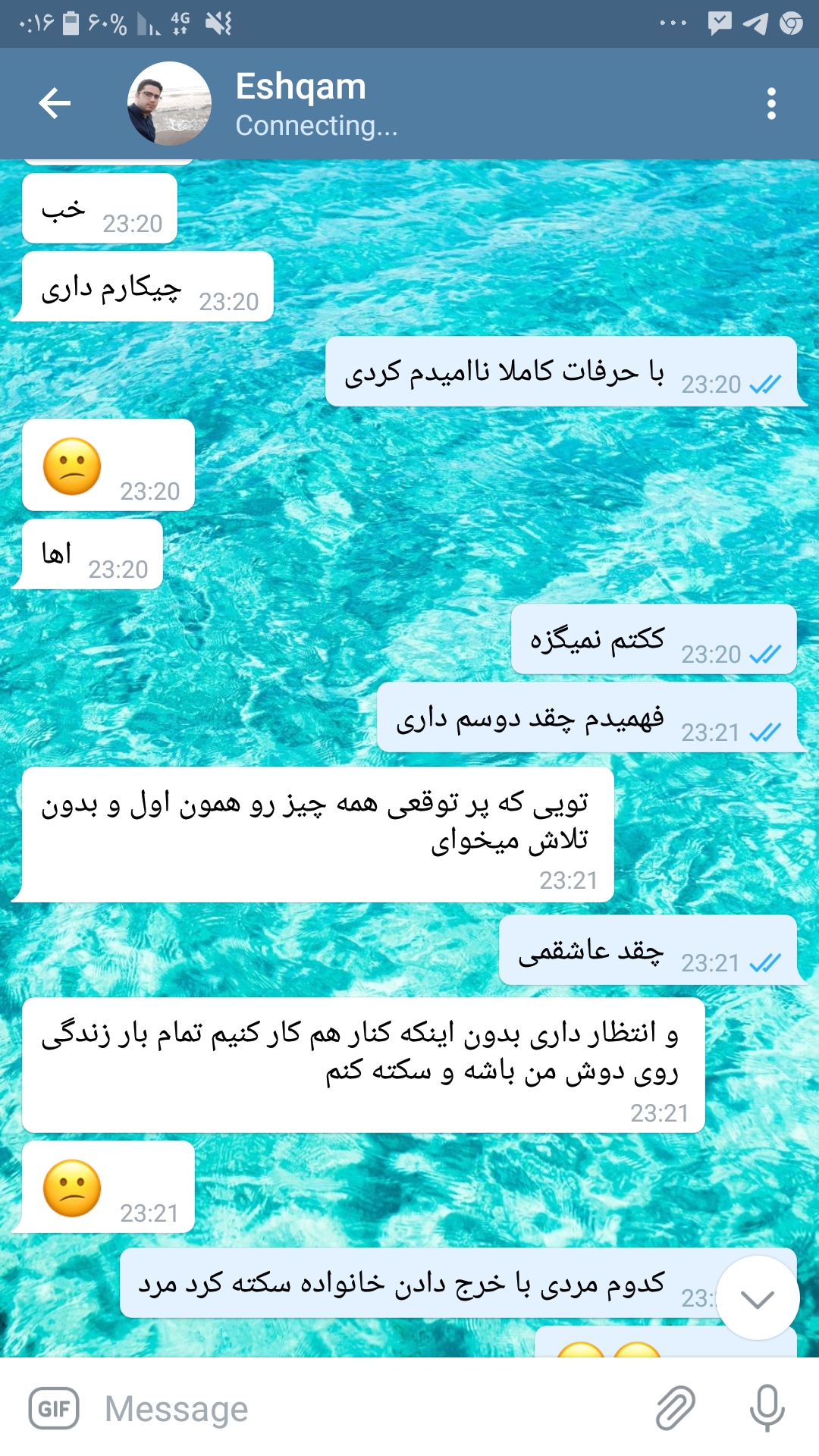Record a voice message
The image size is (819, 1456).
pos(767,1408)
